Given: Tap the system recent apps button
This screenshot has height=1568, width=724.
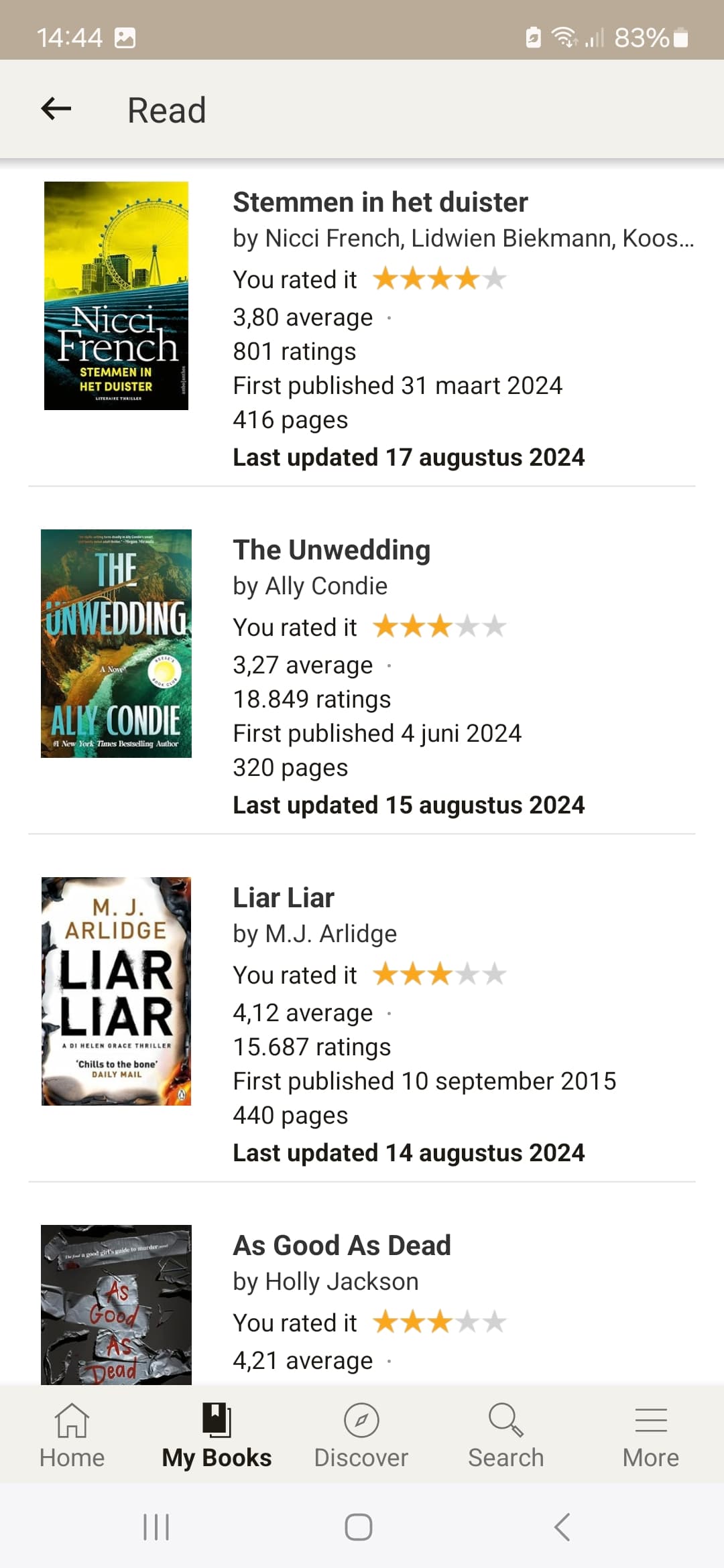Looking at the screenshot, I should pos(156,1527).
